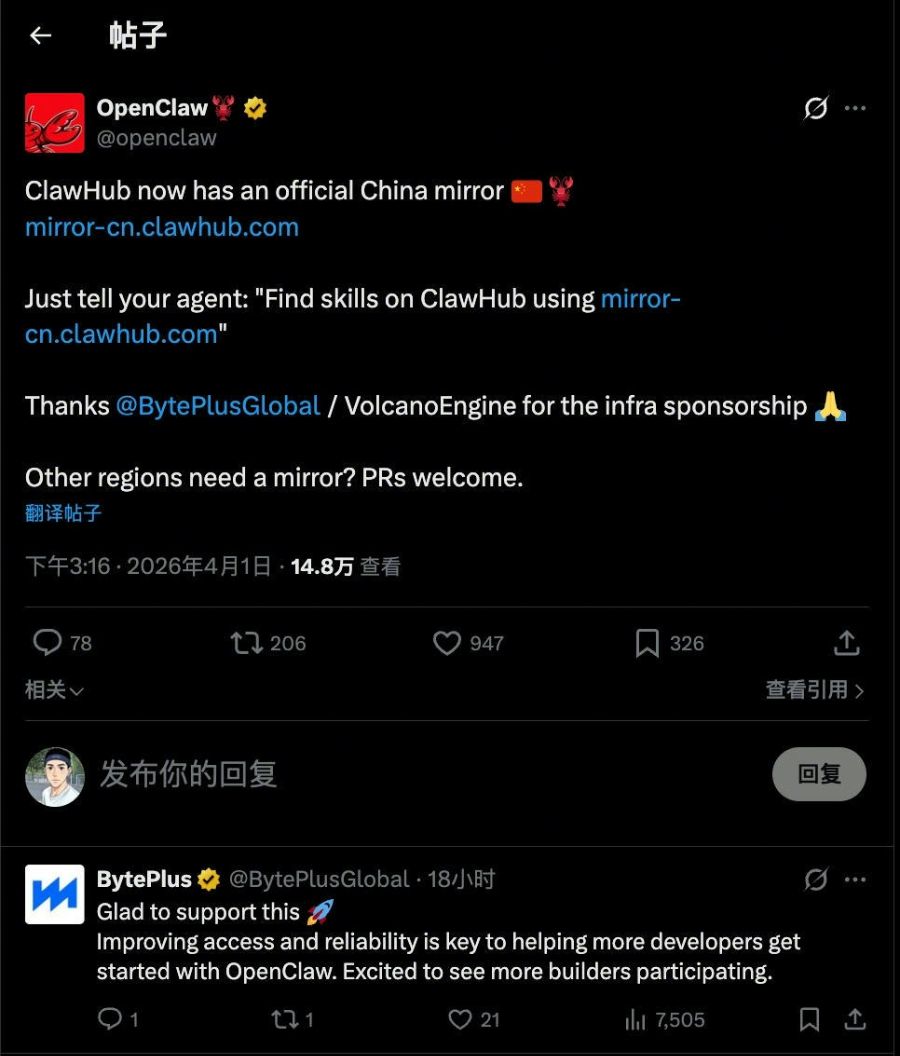Open BytePlus profile avatar in reply
900x1056 pixels.
click(55, 894)
